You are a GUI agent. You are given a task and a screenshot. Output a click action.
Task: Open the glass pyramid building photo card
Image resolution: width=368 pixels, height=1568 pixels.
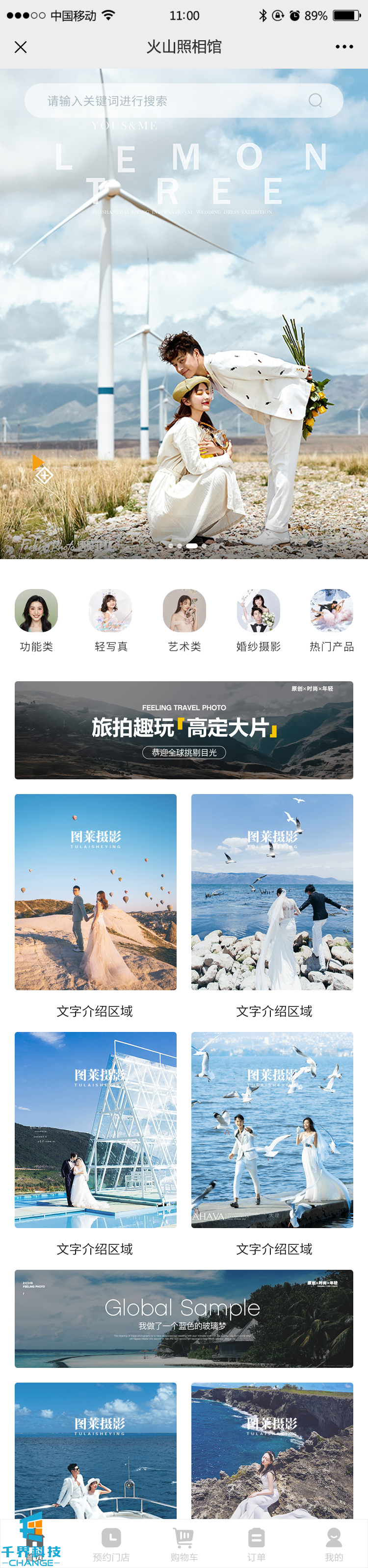coord(96,1129)
